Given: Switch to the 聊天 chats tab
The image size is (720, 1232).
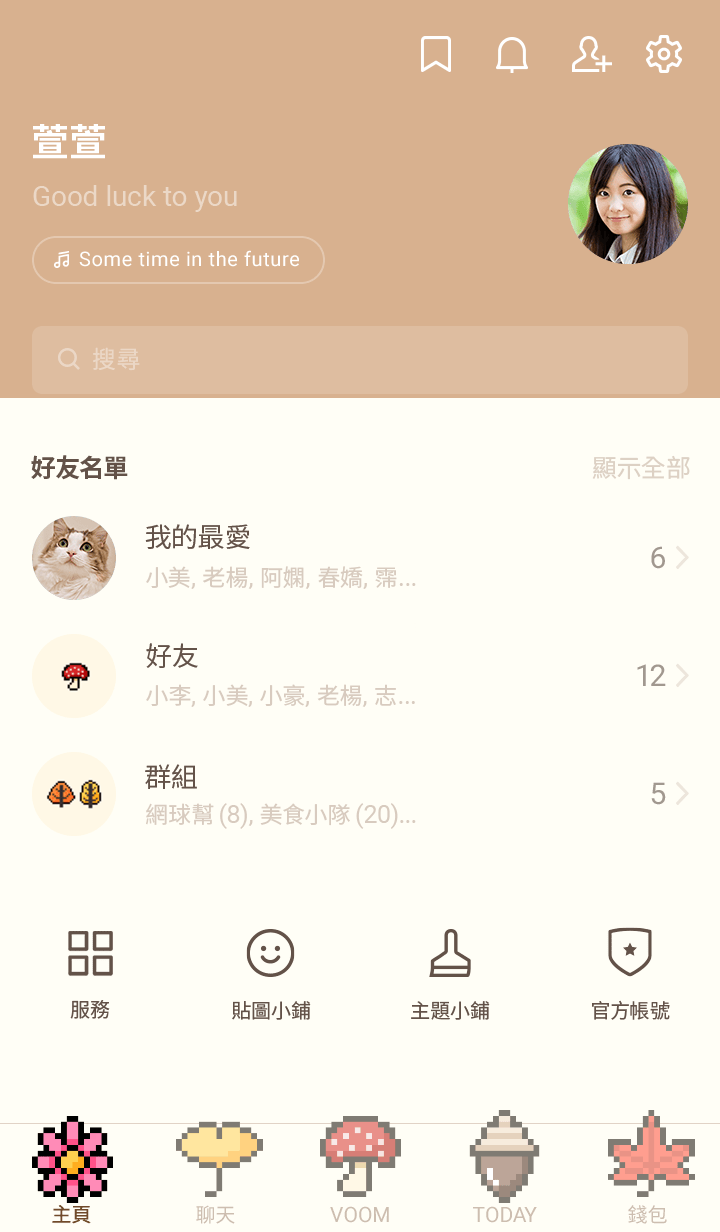Looking at the screenshot, I should pos(216,1172).
